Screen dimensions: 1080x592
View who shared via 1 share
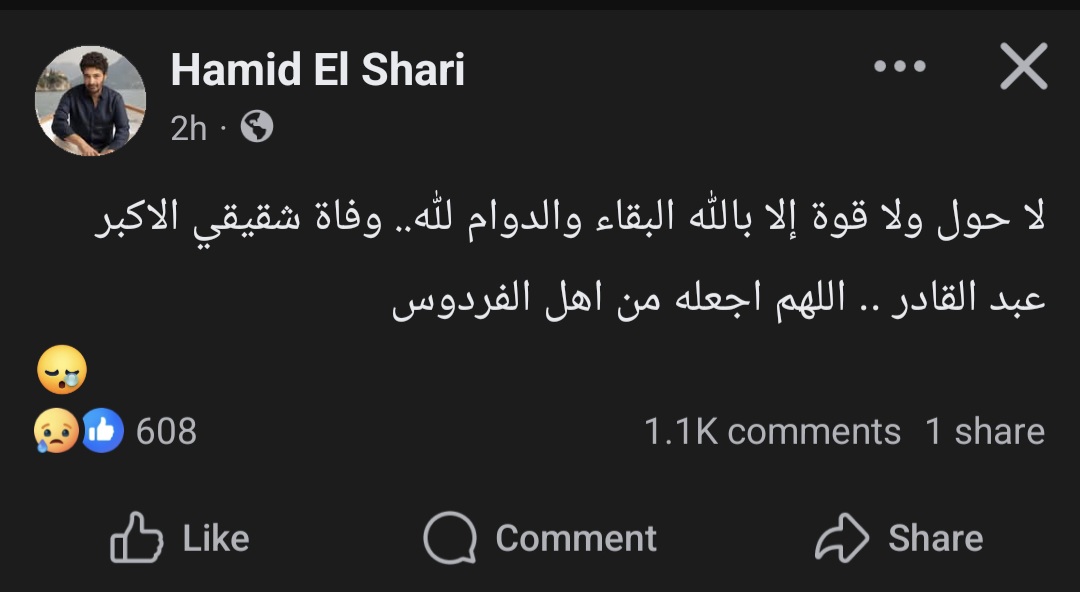coord(984,431)
